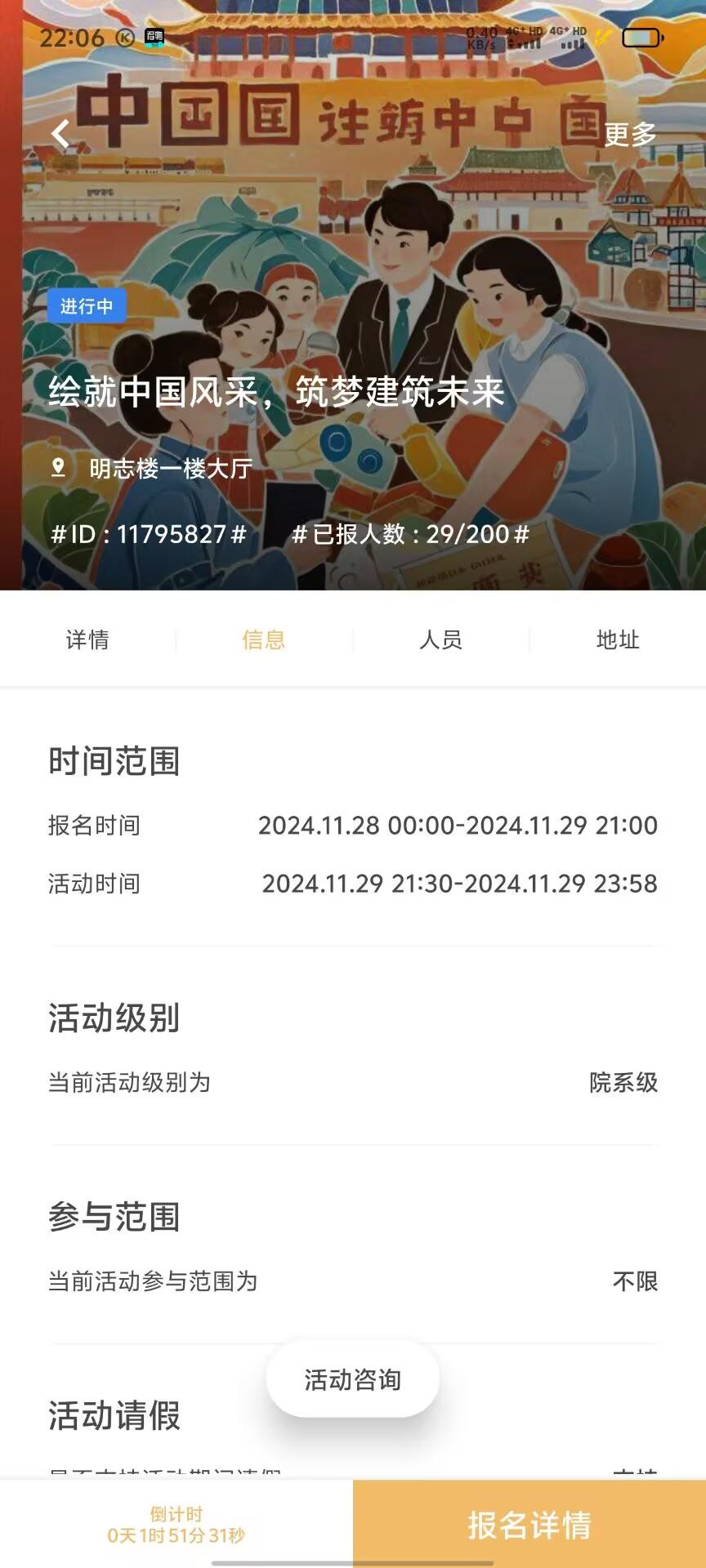Go back using the top-left arrow
706x1568 pixels.
(60, 133)
